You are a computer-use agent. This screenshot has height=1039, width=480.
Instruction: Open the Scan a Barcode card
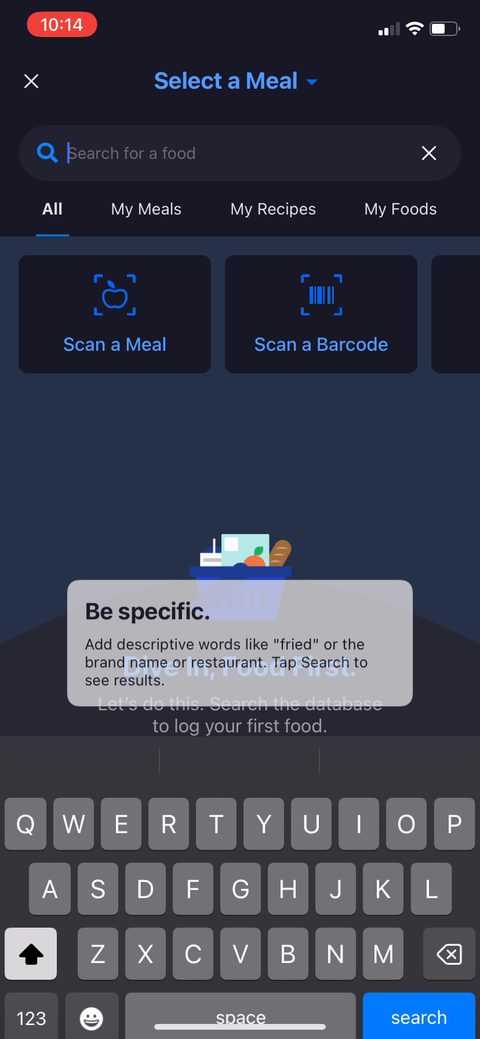coord(321,314)
